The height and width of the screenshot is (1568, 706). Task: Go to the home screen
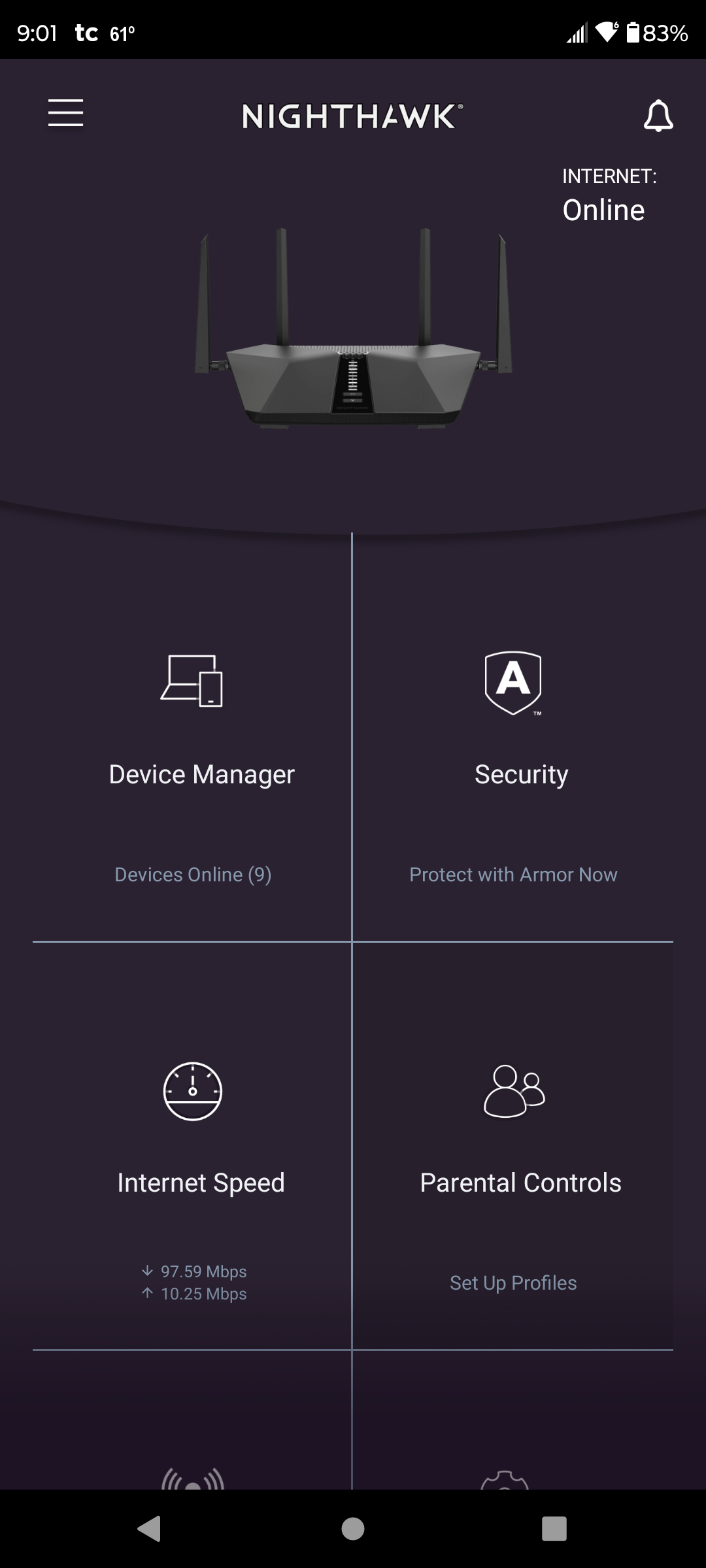(x=353, y=1529)
